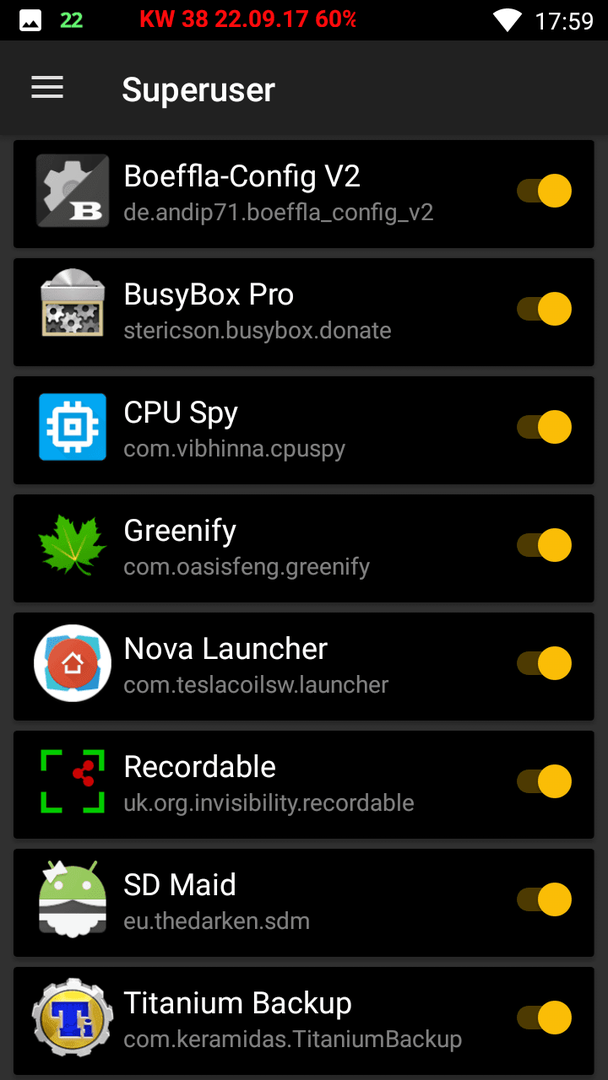Open the Titanium Backup row
The width and height of the screenshot is (608, 1080).
click(x=304, y=1020)
